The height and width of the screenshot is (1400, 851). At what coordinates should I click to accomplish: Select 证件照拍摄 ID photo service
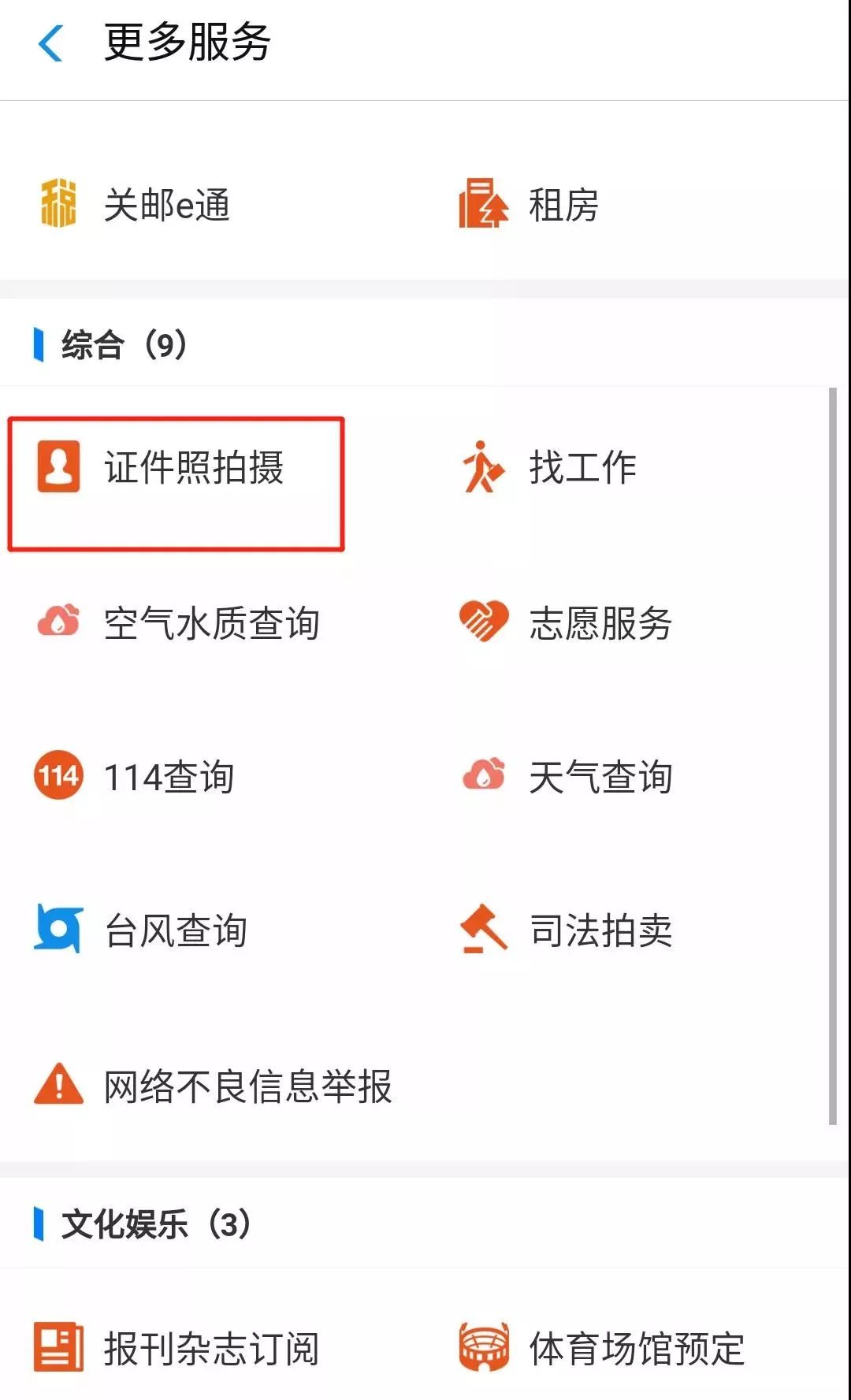tap(161, 466)
